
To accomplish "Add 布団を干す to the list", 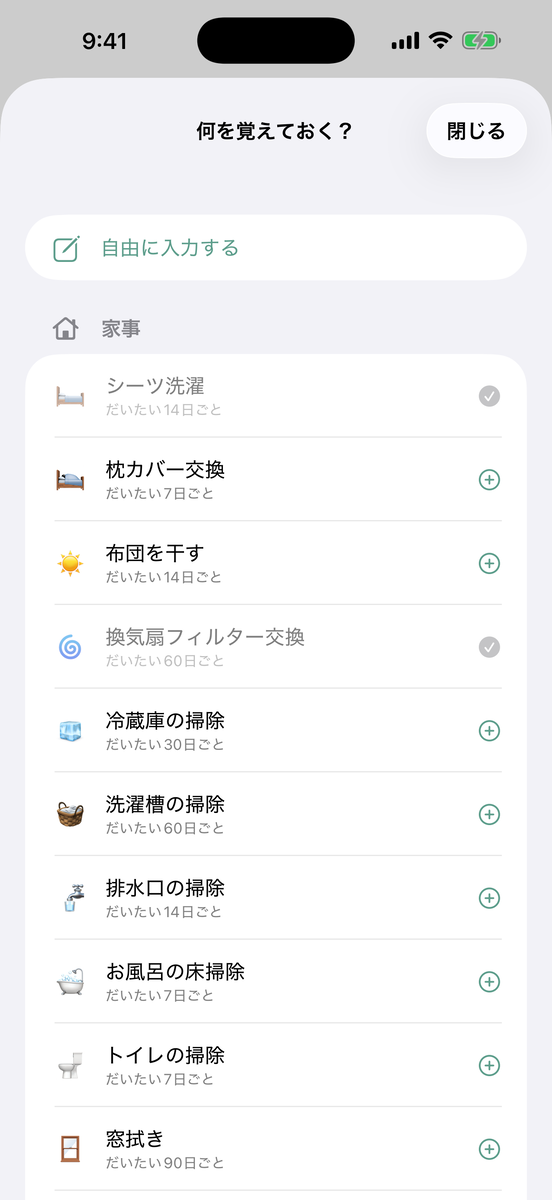I will (x=489, y=564).
